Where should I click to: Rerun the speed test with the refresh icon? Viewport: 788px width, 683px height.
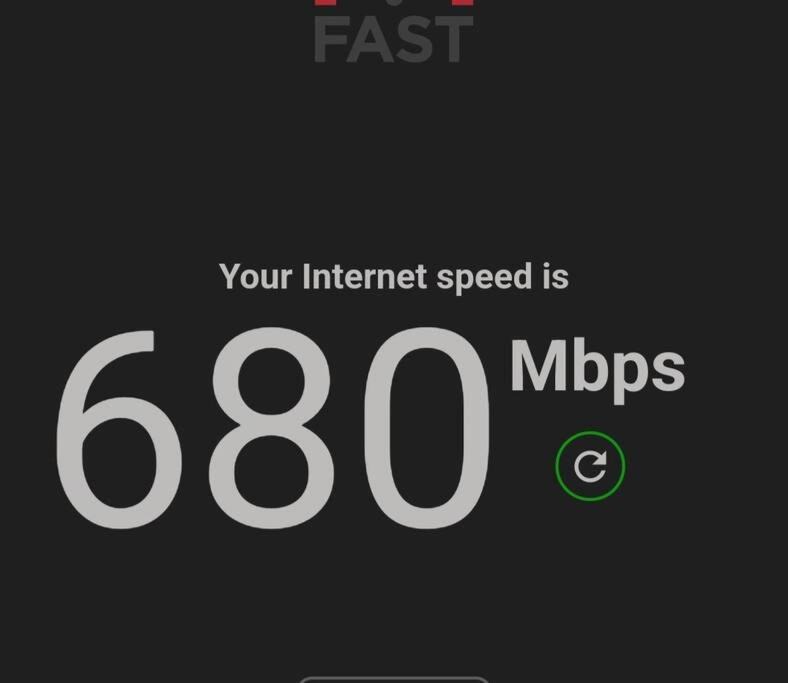click(590, 466)
